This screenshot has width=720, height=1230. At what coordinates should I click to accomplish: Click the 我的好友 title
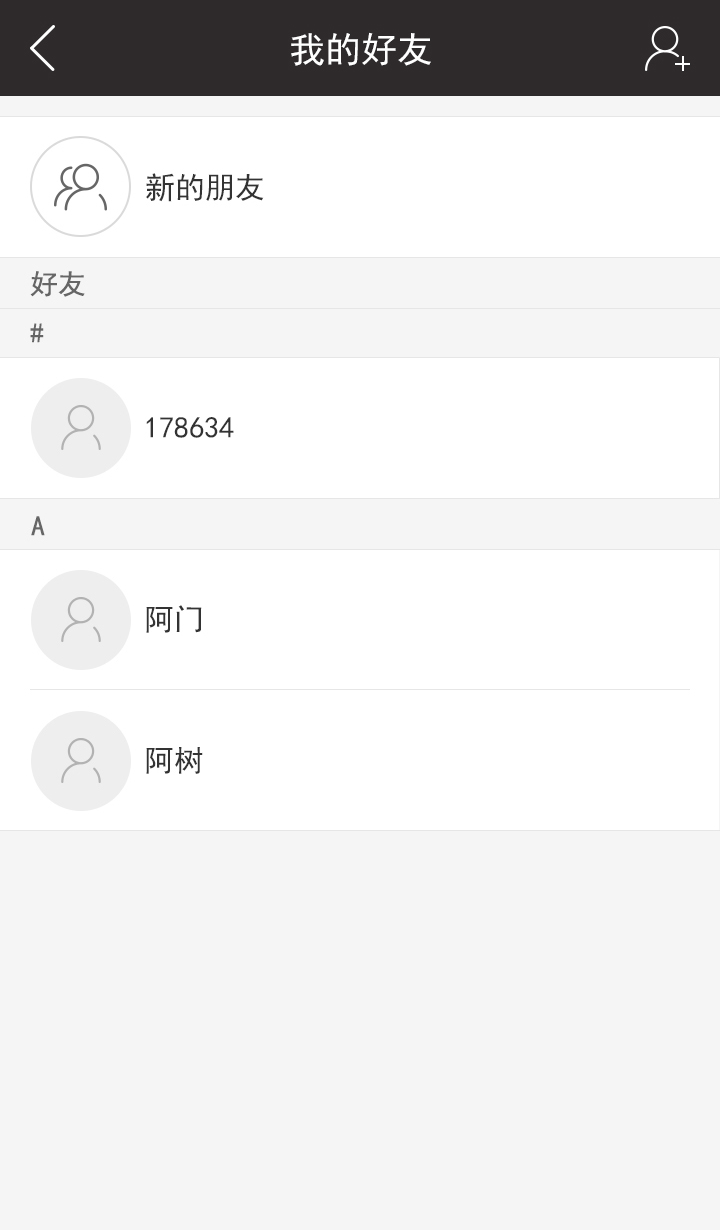[x=360, y=47]
